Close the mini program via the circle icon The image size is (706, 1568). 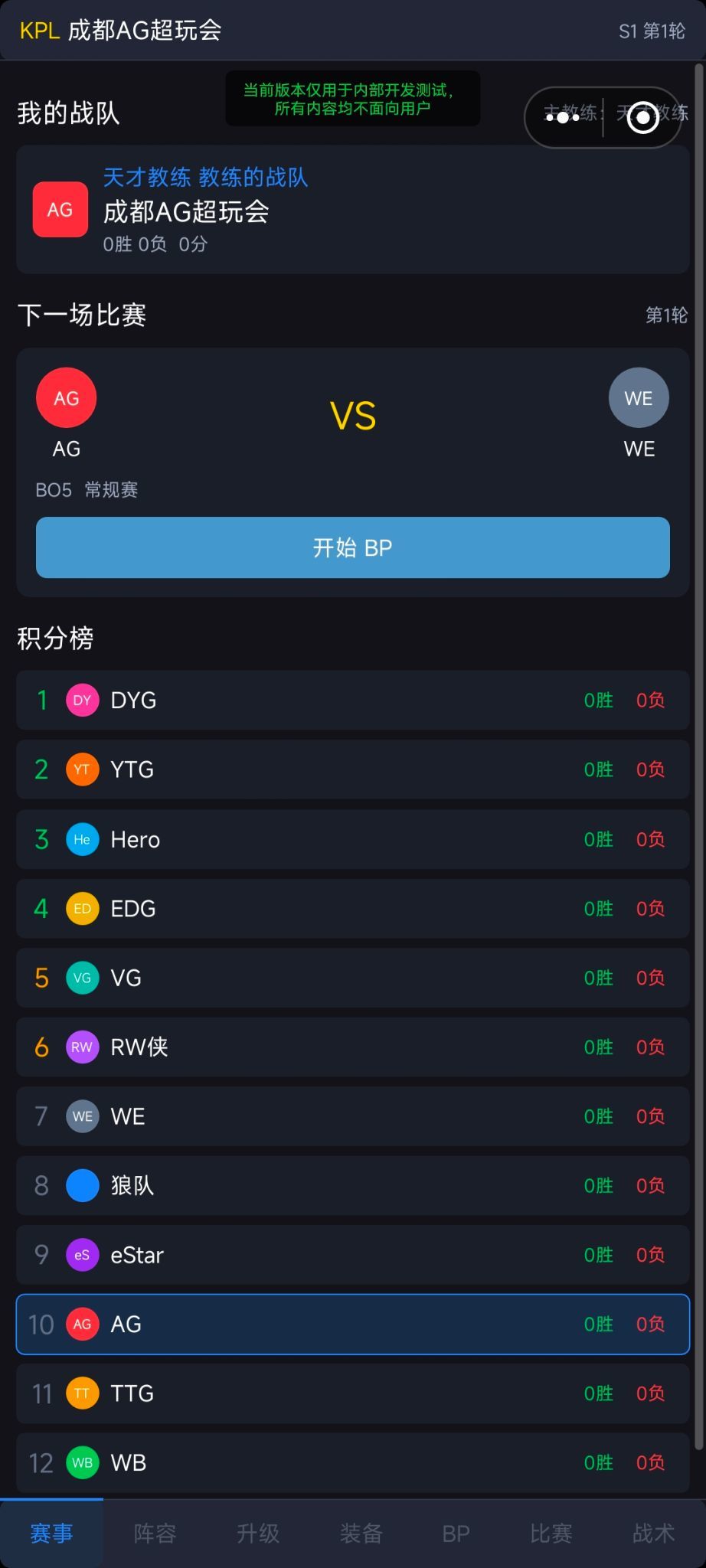pyautogui.click(x=642, y=117)
